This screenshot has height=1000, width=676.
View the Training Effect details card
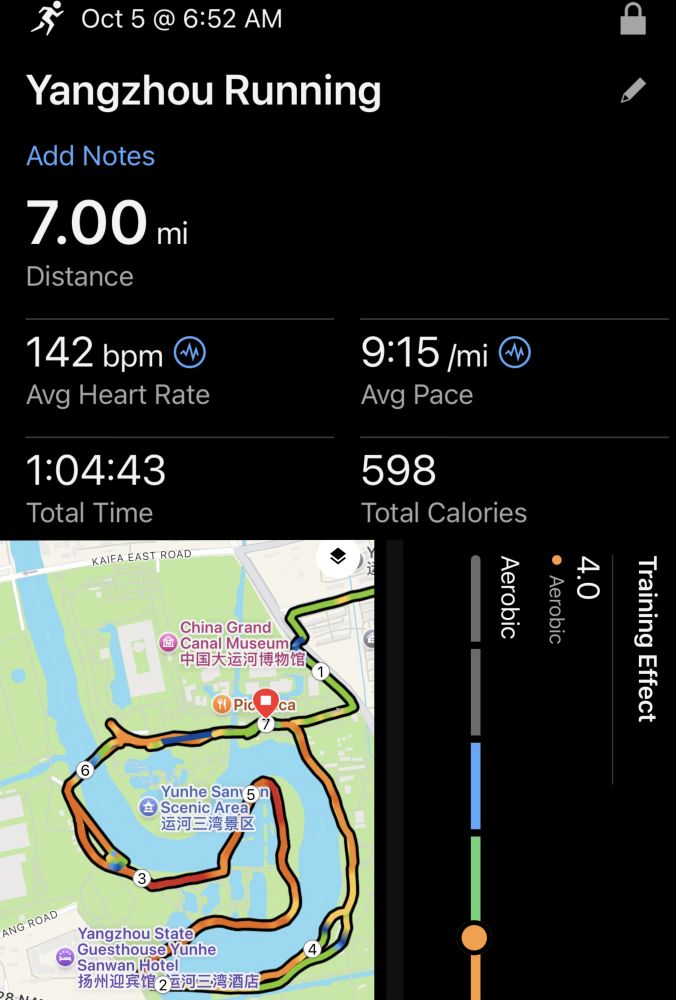coord(560,770)
